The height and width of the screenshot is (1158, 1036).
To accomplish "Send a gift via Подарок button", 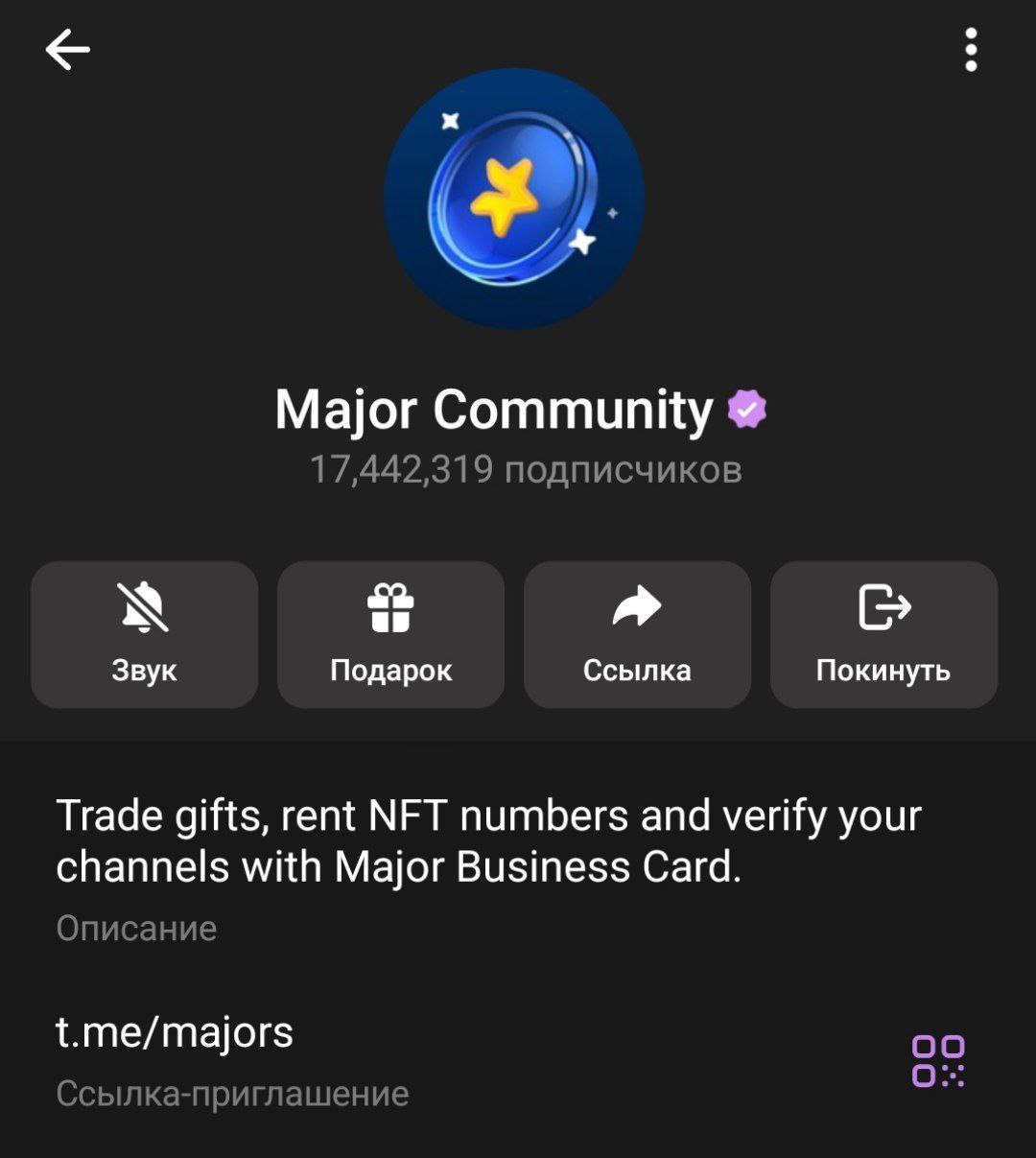I will [x=390, y=635].
